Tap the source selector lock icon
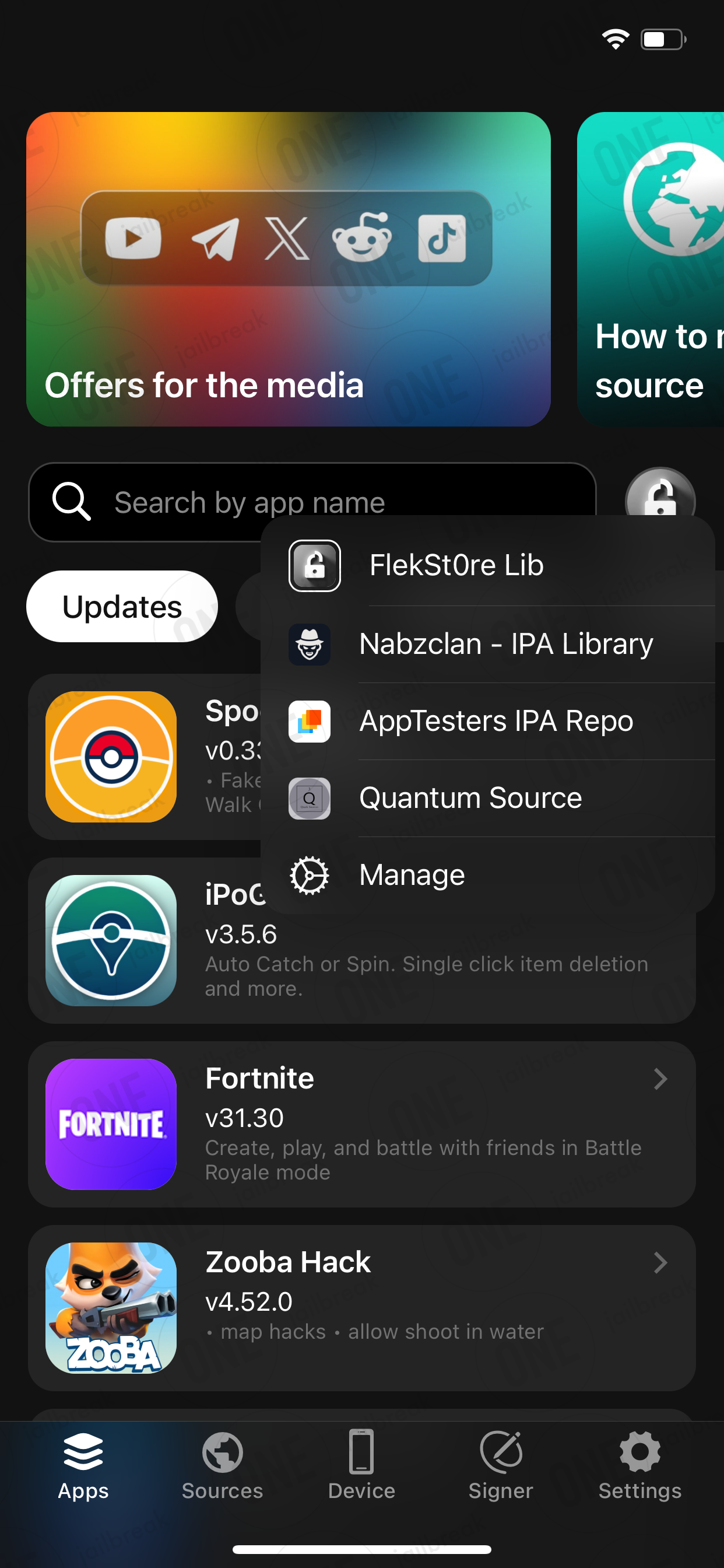 click(660, 494)
